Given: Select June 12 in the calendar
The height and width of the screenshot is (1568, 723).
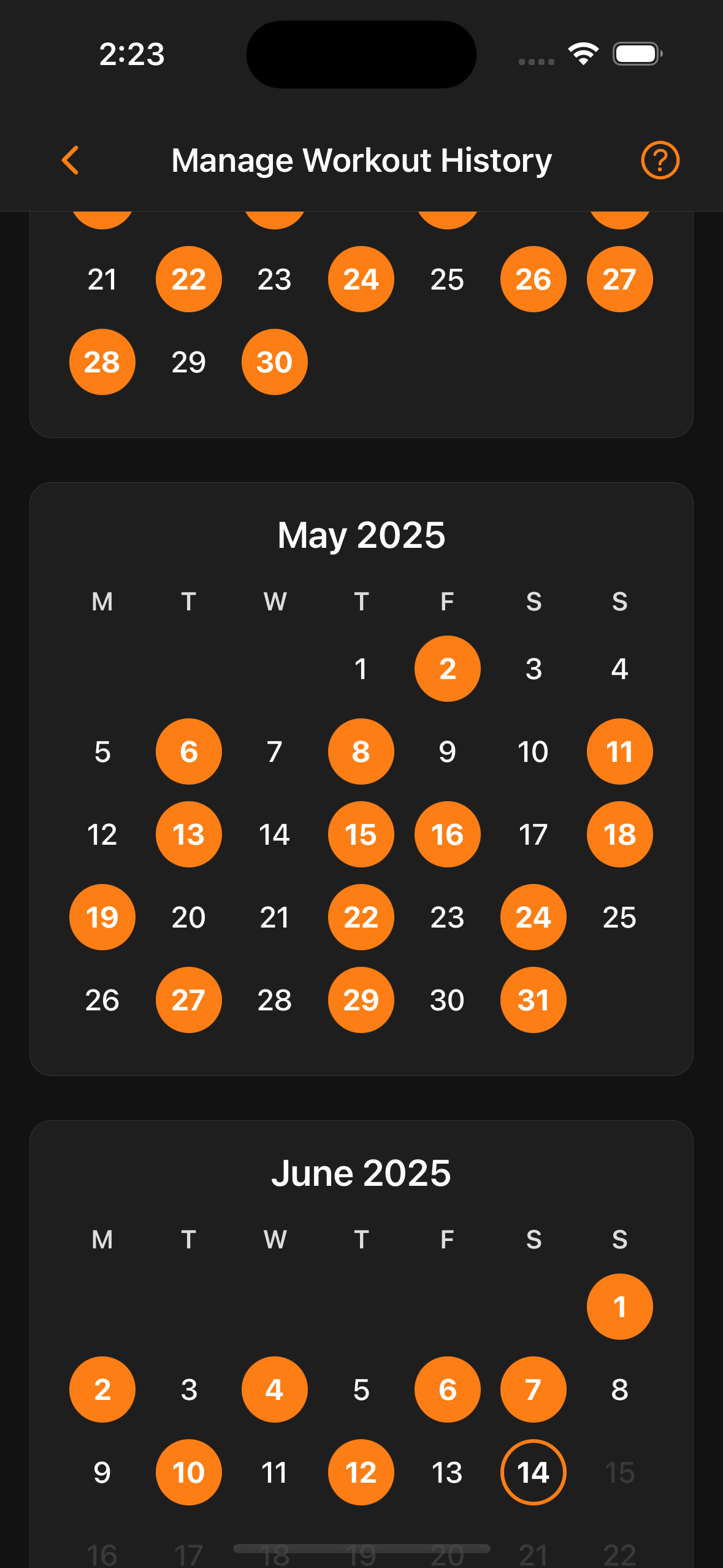Looking at the screenshot, I should [x=361, y=1472].
